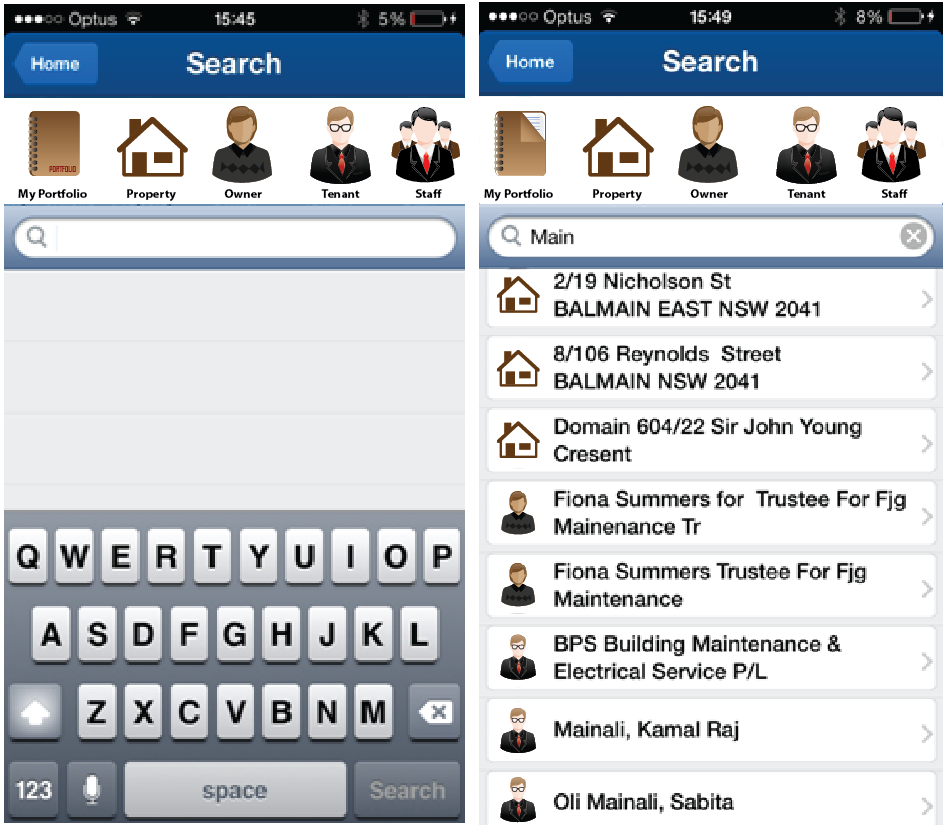Hit the keyboard's Search key
This screenshot has height=827, width=944.
point(407,790)
